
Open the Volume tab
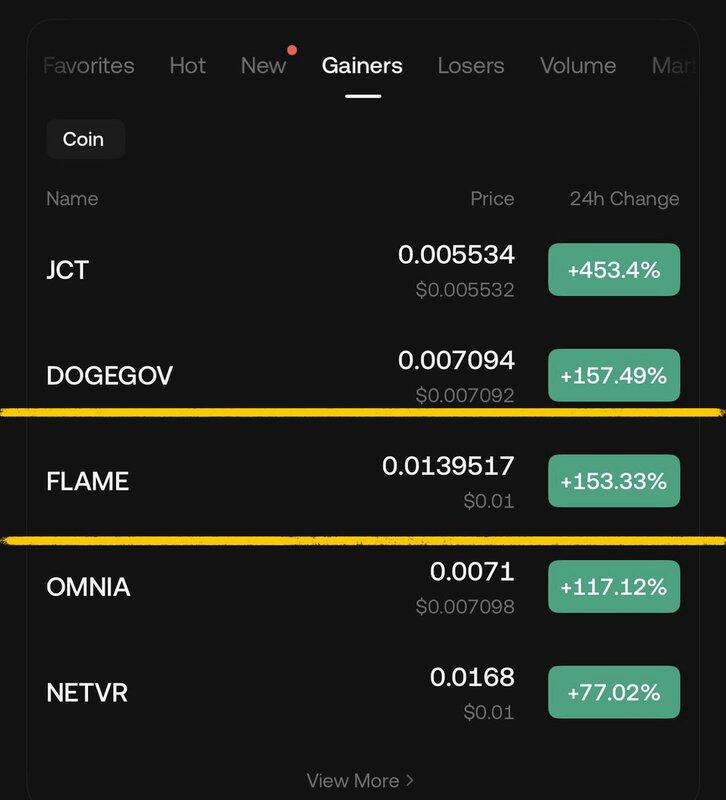click(x=578, y=66)
